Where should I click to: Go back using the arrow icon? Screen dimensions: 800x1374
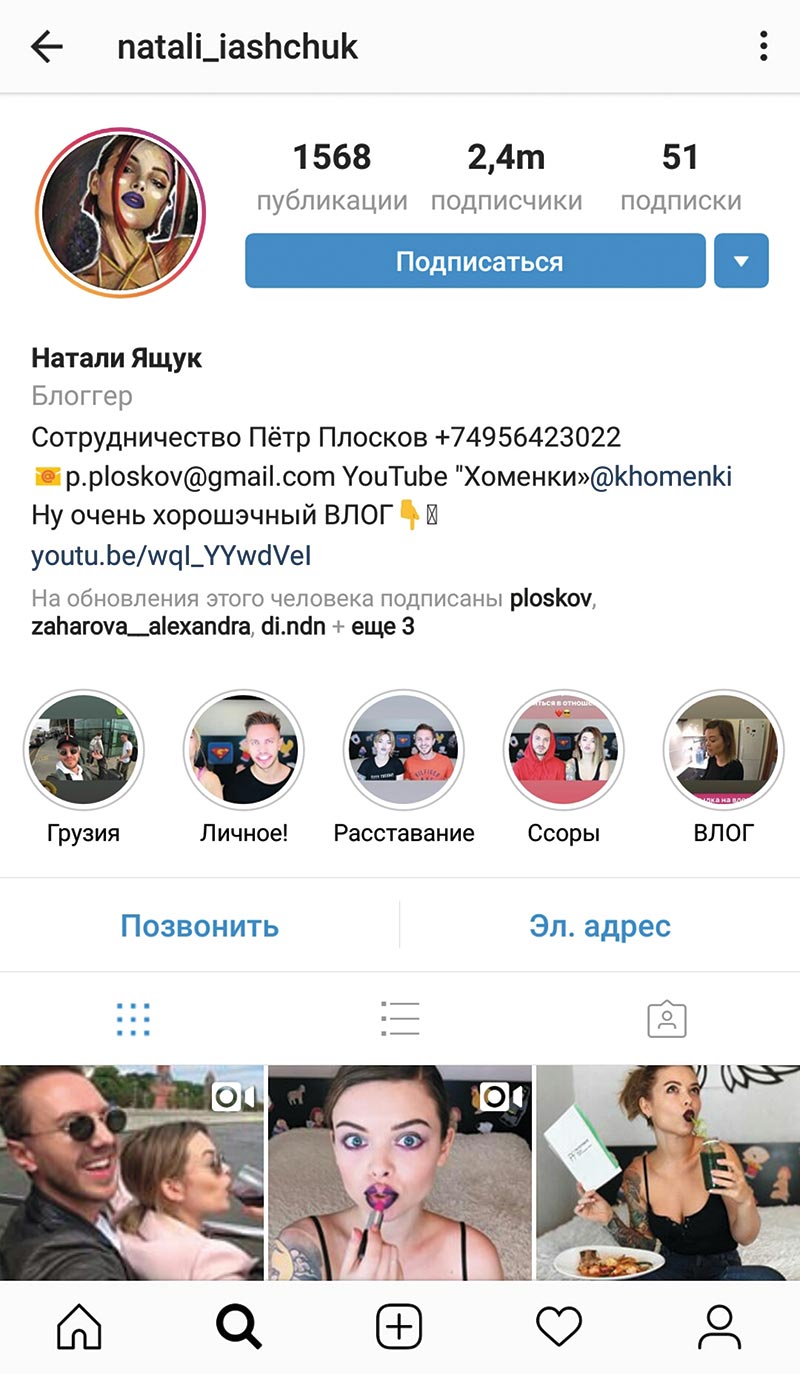47,47
